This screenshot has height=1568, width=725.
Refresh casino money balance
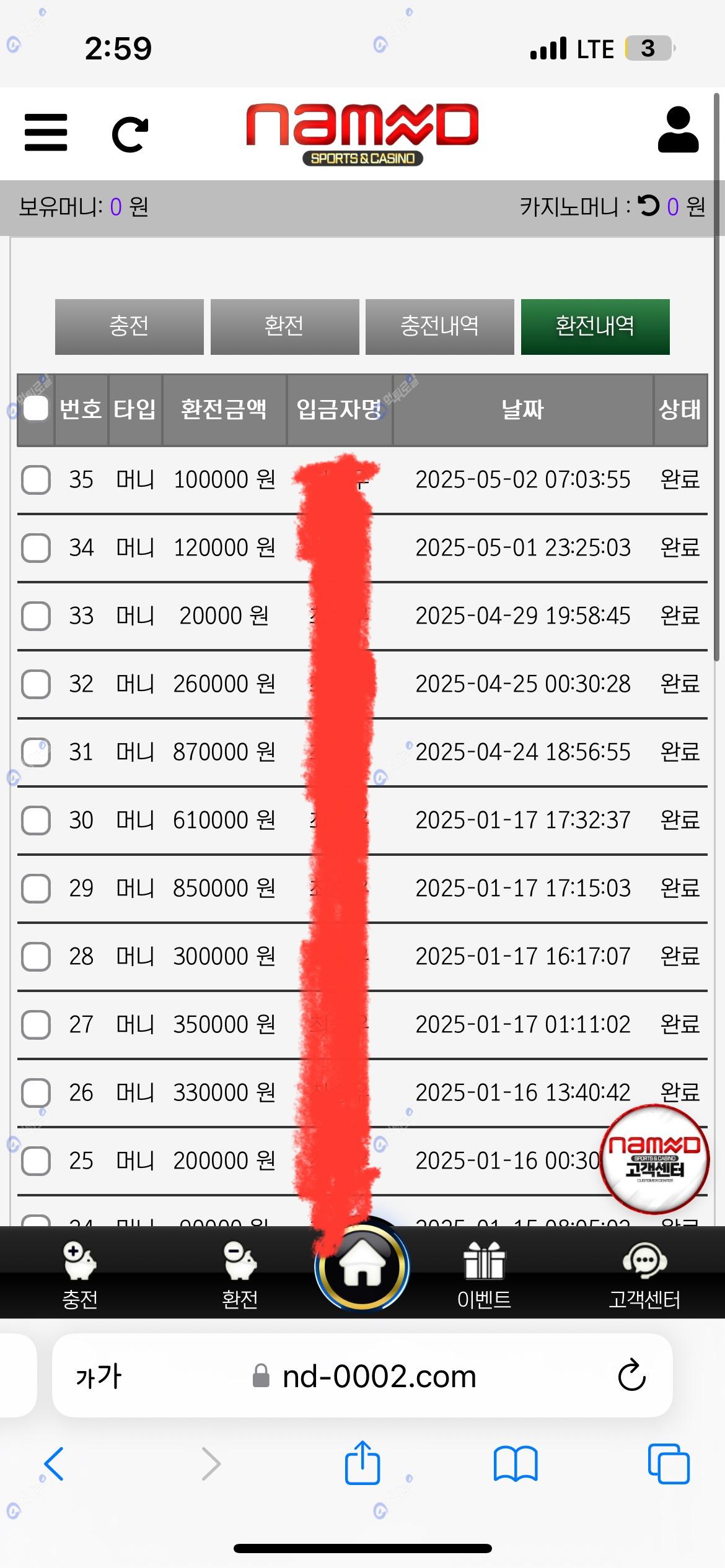[649, 206]
